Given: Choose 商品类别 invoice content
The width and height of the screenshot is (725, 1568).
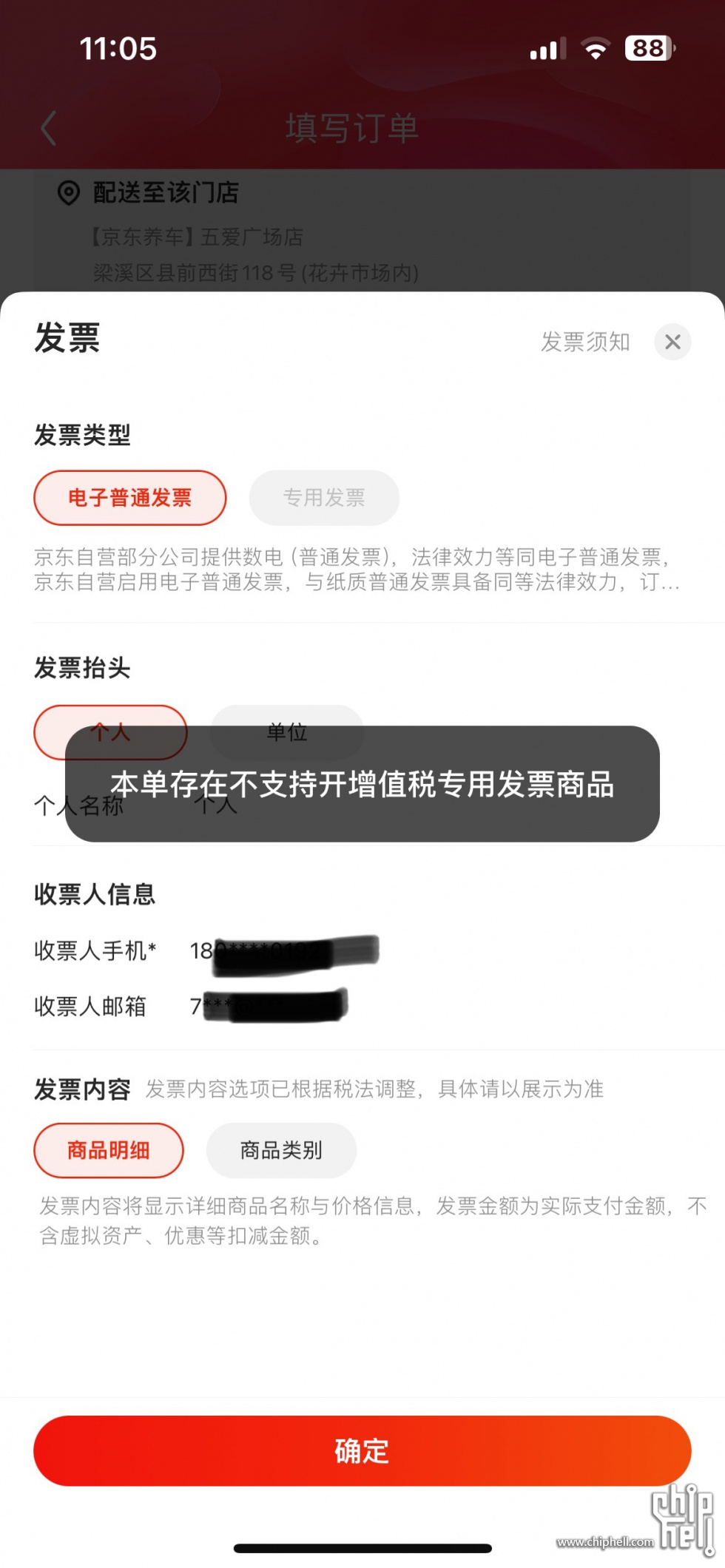Looking at the screenshot, I should (281, 1150).
